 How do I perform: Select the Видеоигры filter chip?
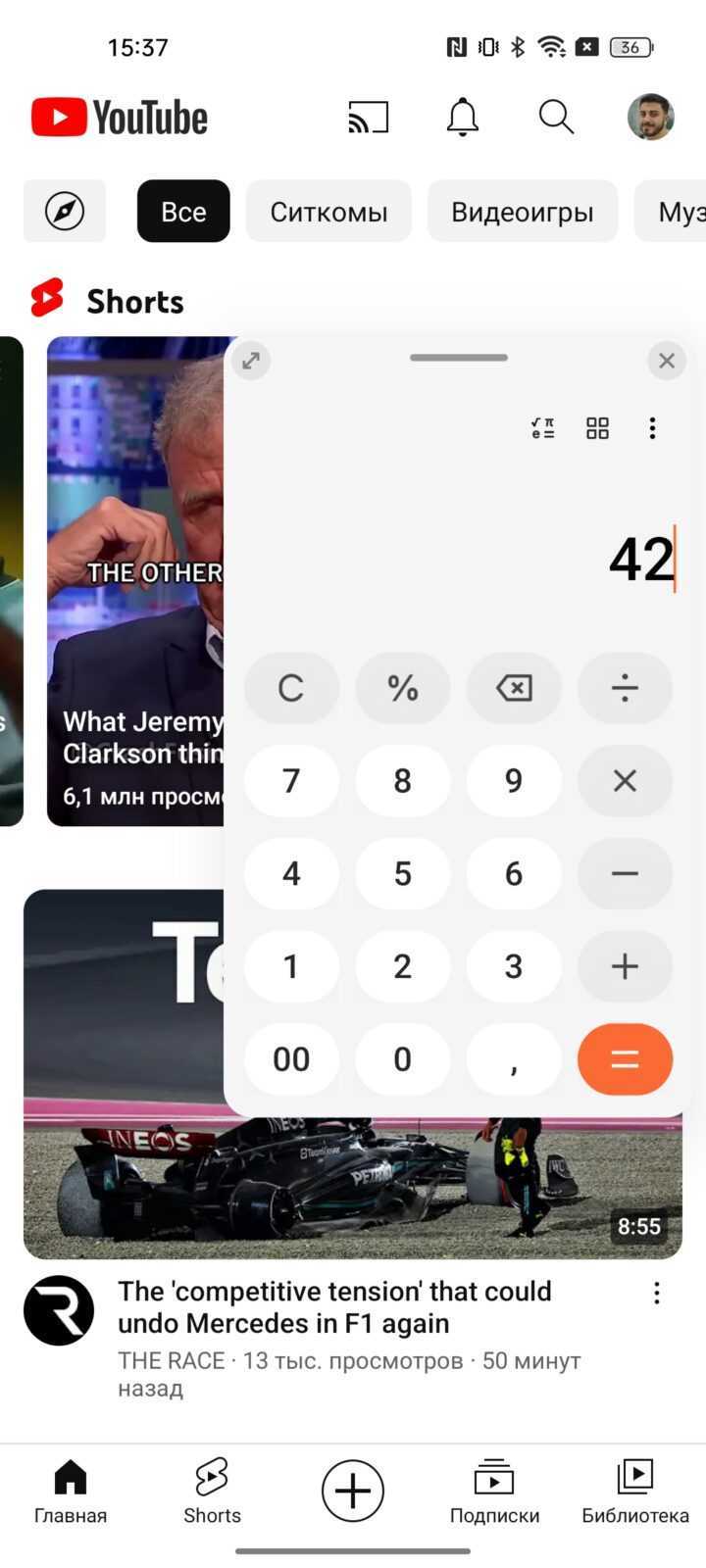[522, 212]
